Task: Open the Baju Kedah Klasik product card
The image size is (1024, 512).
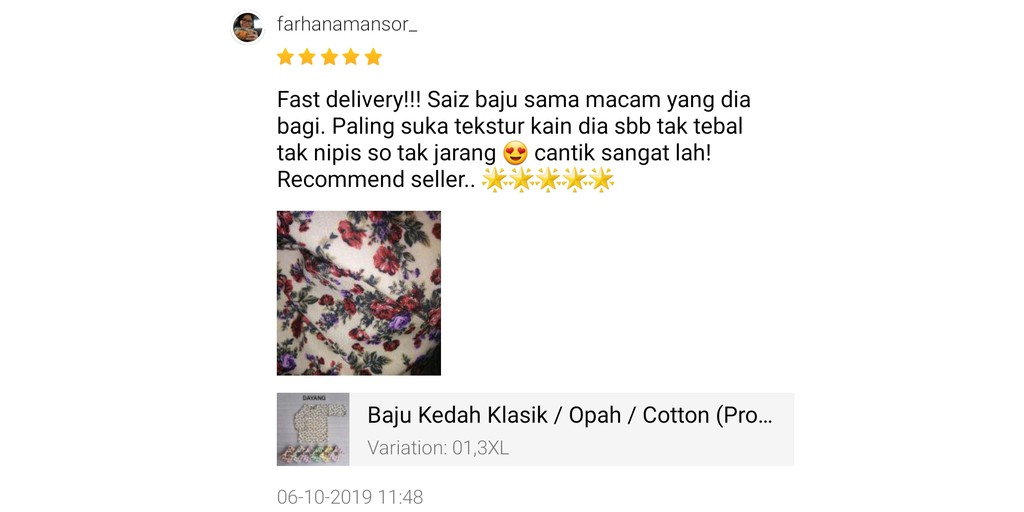Action: pos(535,429)
